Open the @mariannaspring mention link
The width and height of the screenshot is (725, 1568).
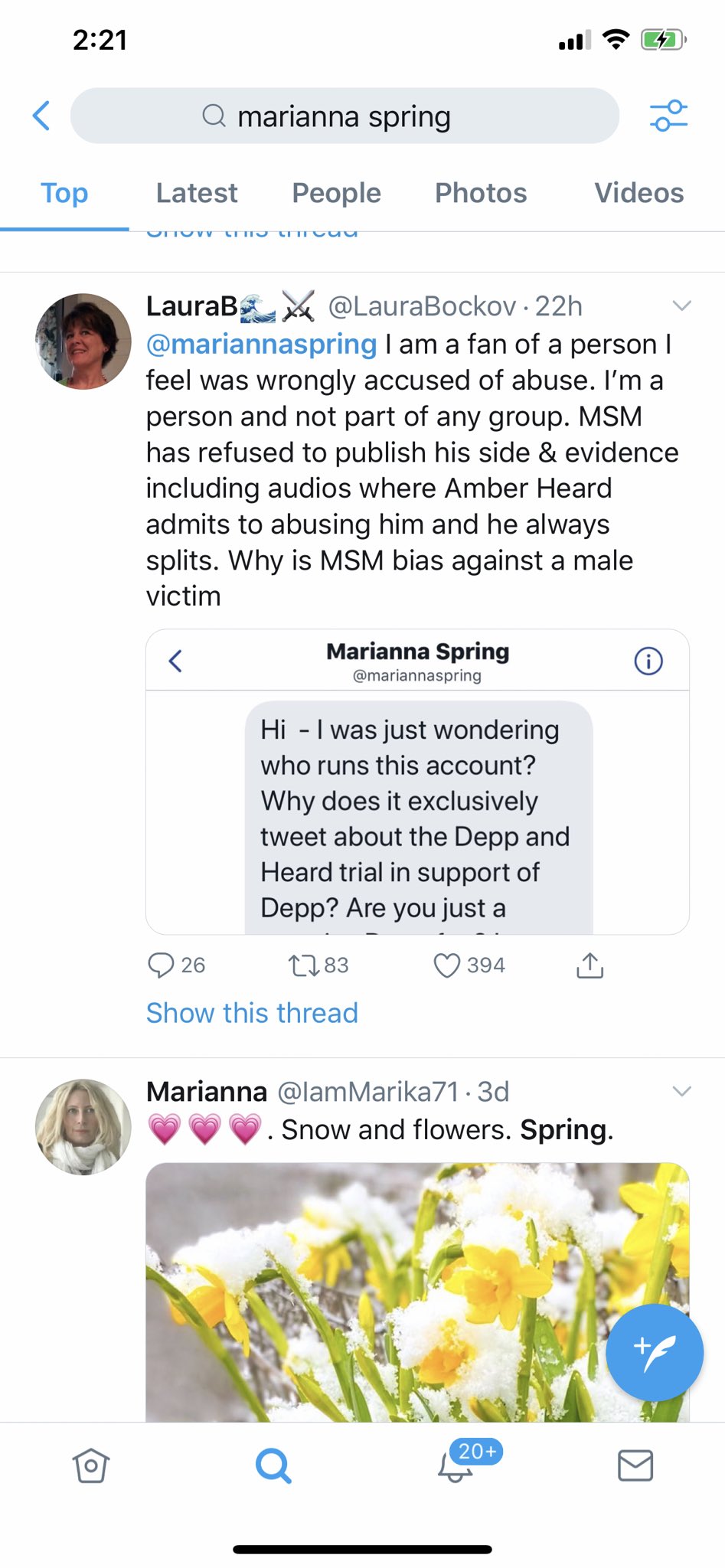(262, 344)
